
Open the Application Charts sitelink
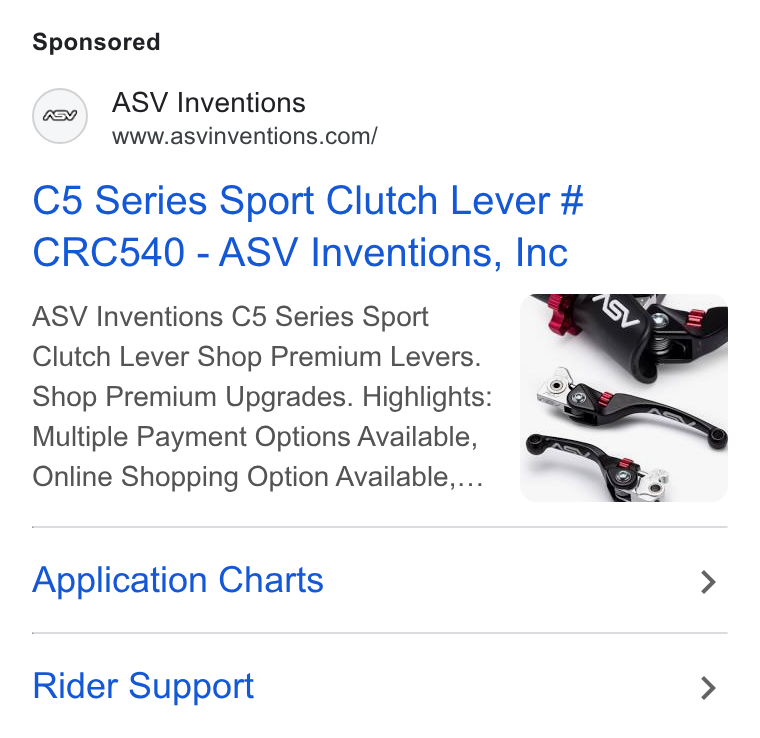380,580
